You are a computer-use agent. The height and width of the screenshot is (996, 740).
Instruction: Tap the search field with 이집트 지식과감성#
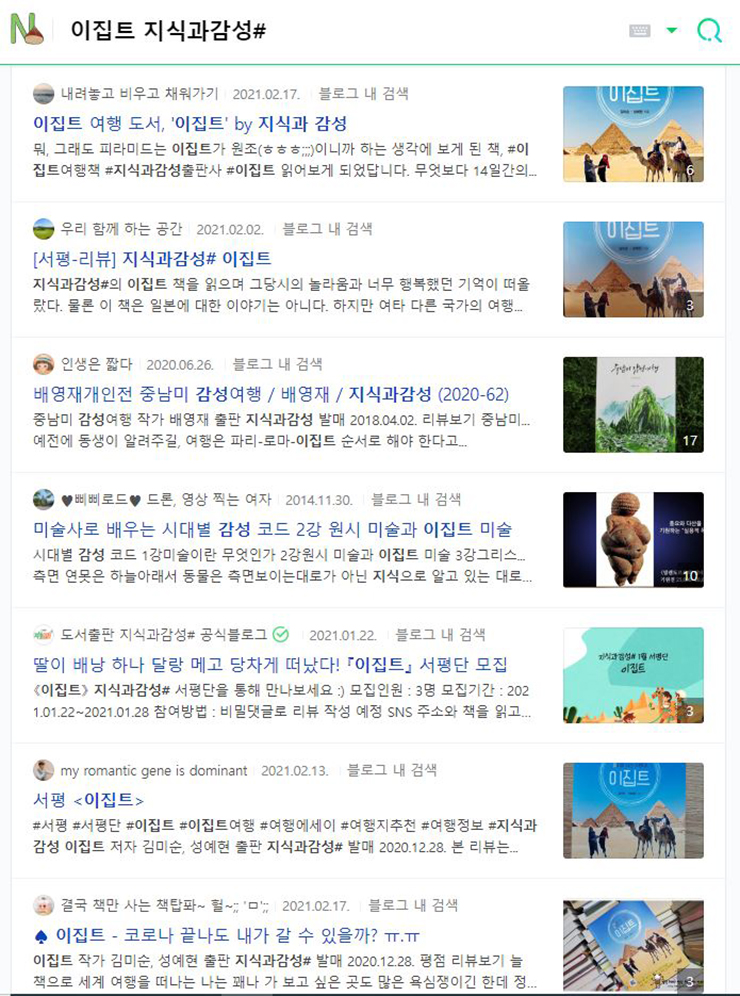coord(300,31)
